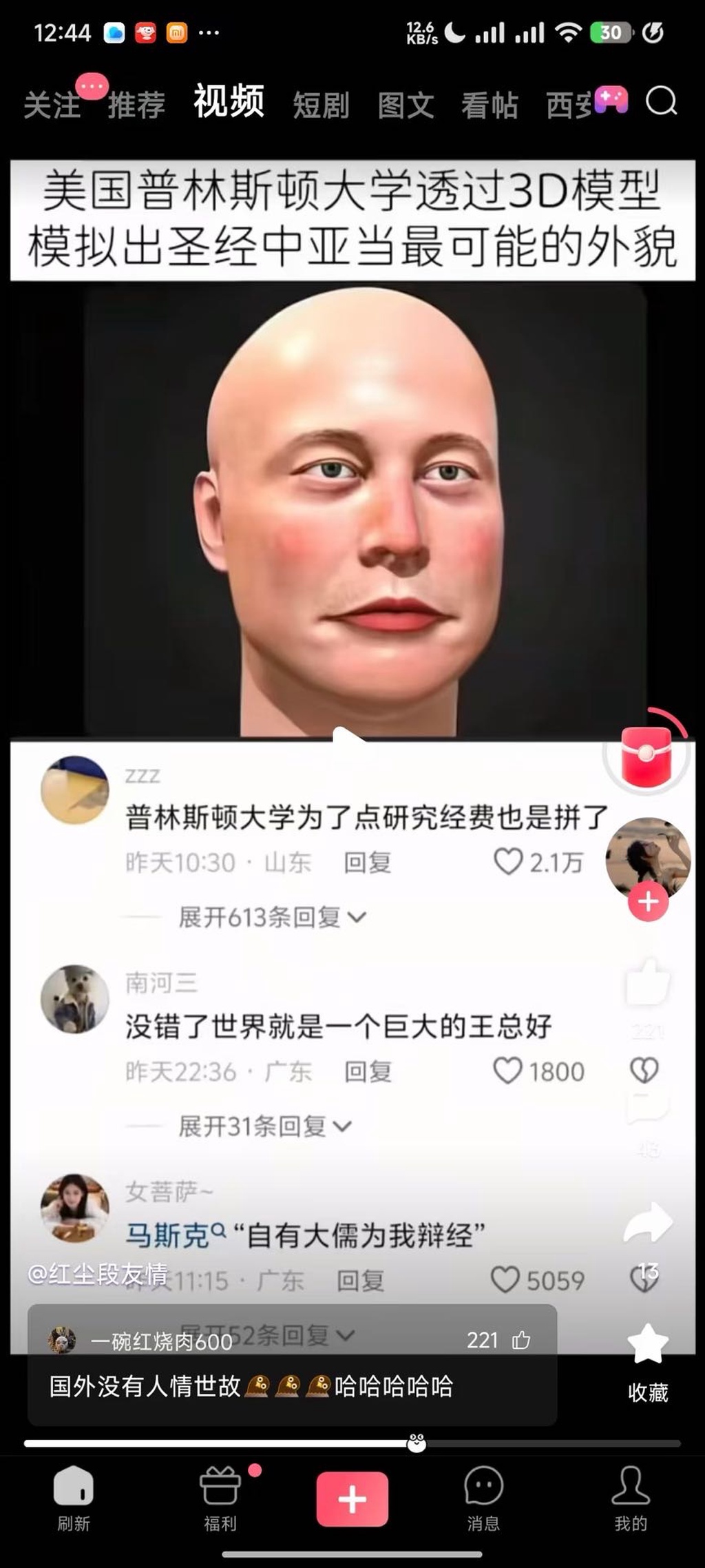Open the red packet reward
705x1568 pixels.
646,755
